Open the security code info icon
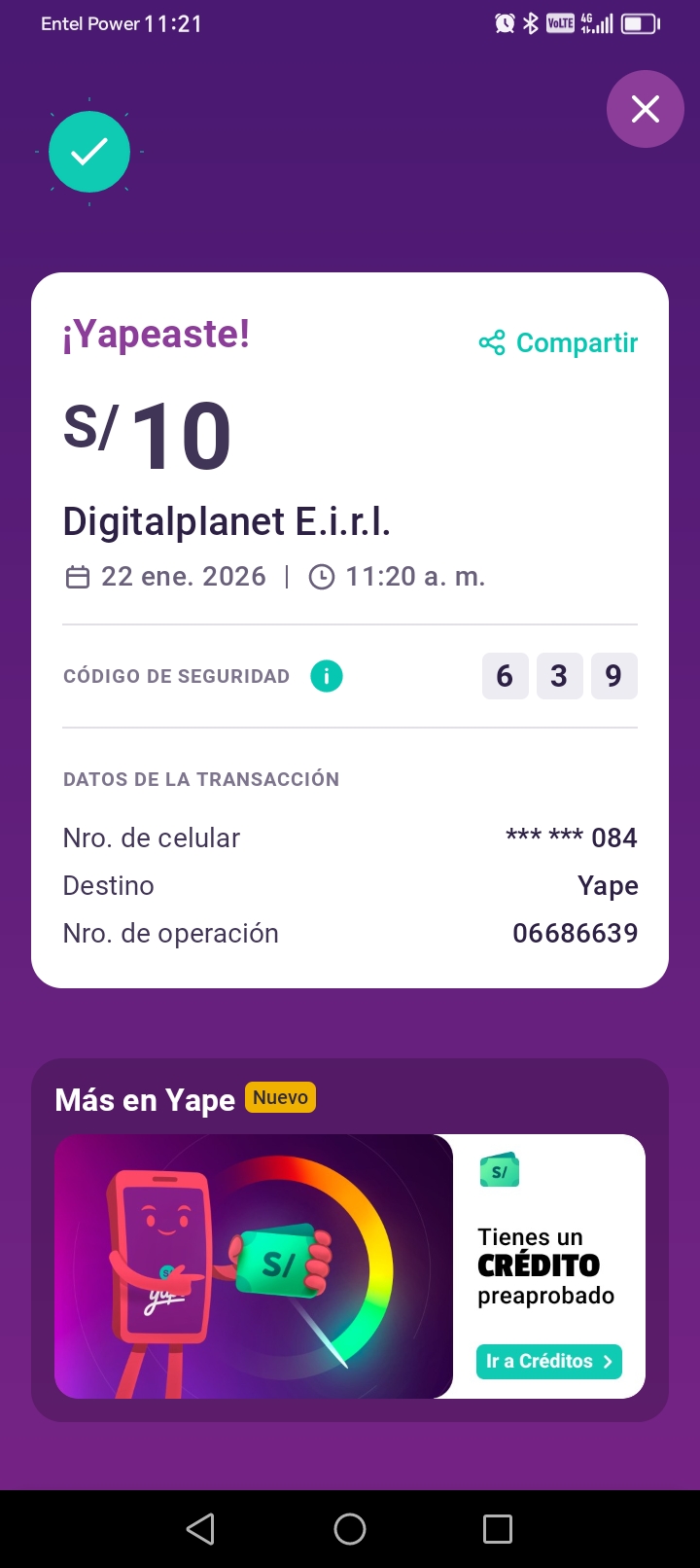 [327, 676]
